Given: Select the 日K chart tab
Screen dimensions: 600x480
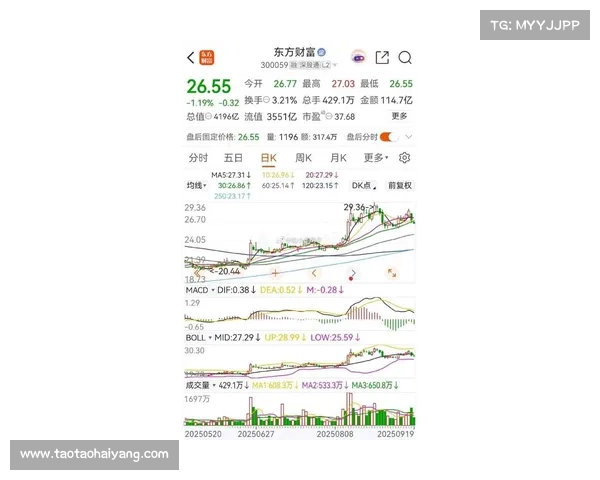Looking at the screenshot, I should click(x=268, y=158).
